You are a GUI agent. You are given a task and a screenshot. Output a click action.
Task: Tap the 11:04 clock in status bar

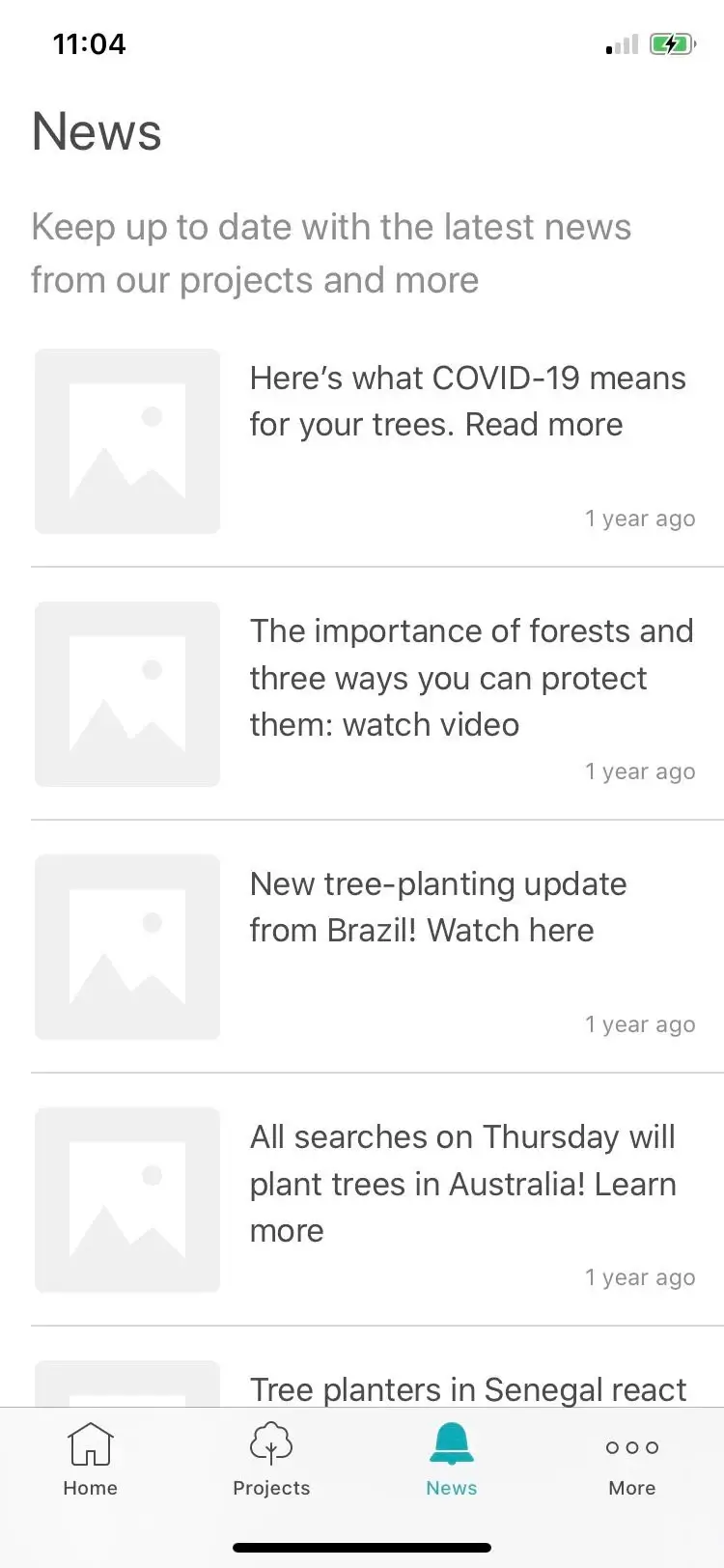(90, 43)
